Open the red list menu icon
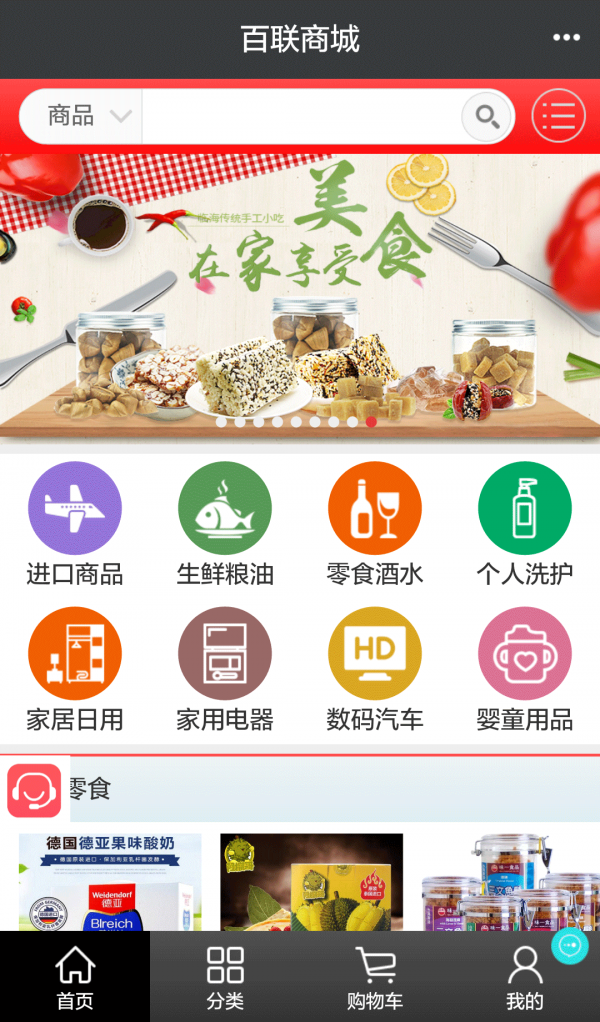This screenshot has height=1022, width=600. [558, 116]
